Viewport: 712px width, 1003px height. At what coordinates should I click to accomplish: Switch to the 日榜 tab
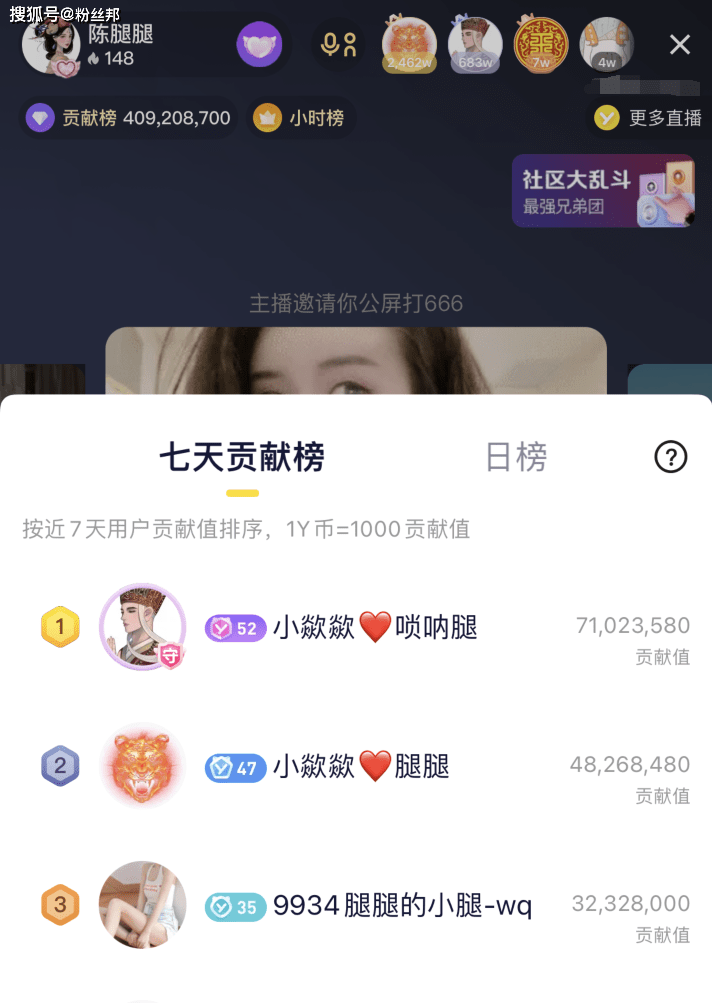click(516, 457)
